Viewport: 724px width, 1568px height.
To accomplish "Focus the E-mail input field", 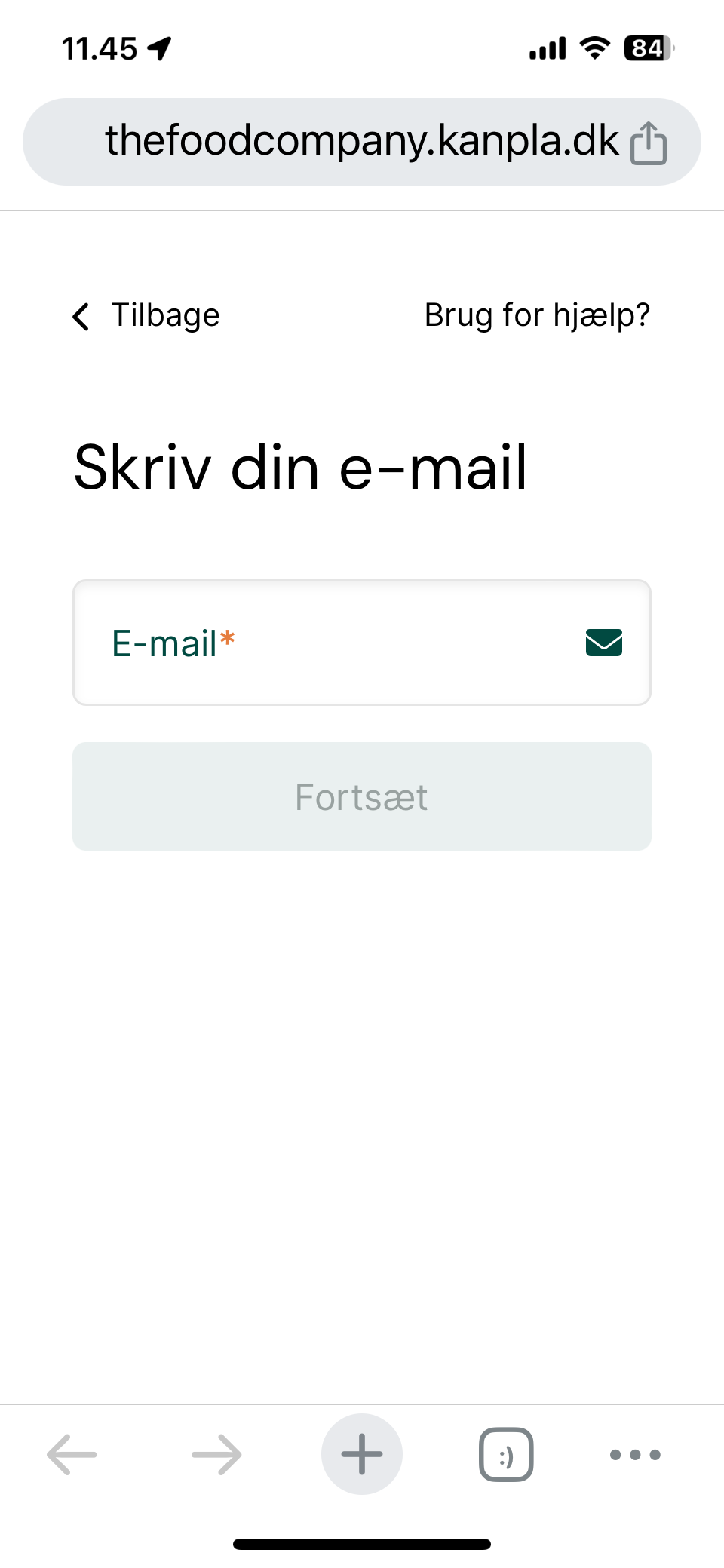I will [362, 643].
